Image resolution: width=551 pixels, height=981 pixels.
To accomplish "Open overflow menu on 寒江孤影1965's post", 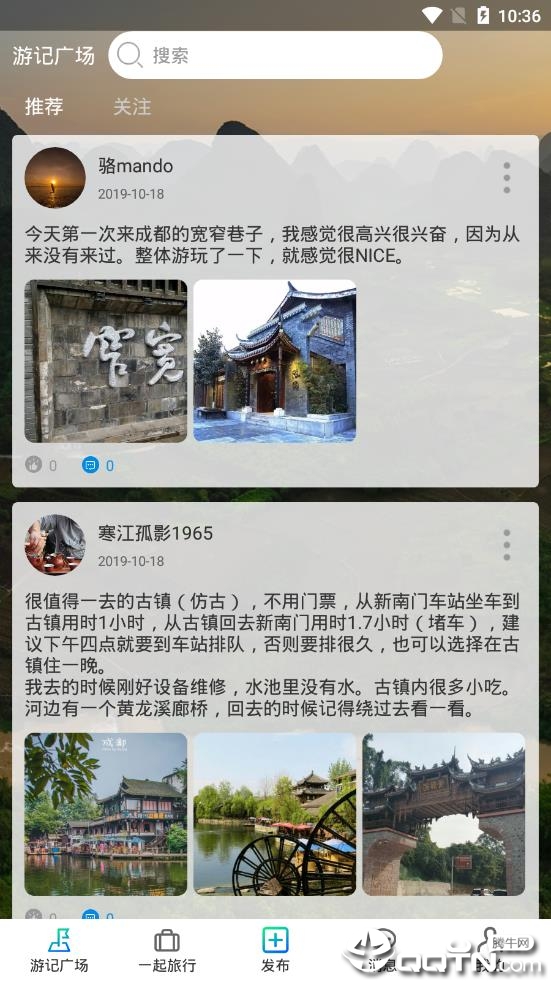I will [507, 545].
